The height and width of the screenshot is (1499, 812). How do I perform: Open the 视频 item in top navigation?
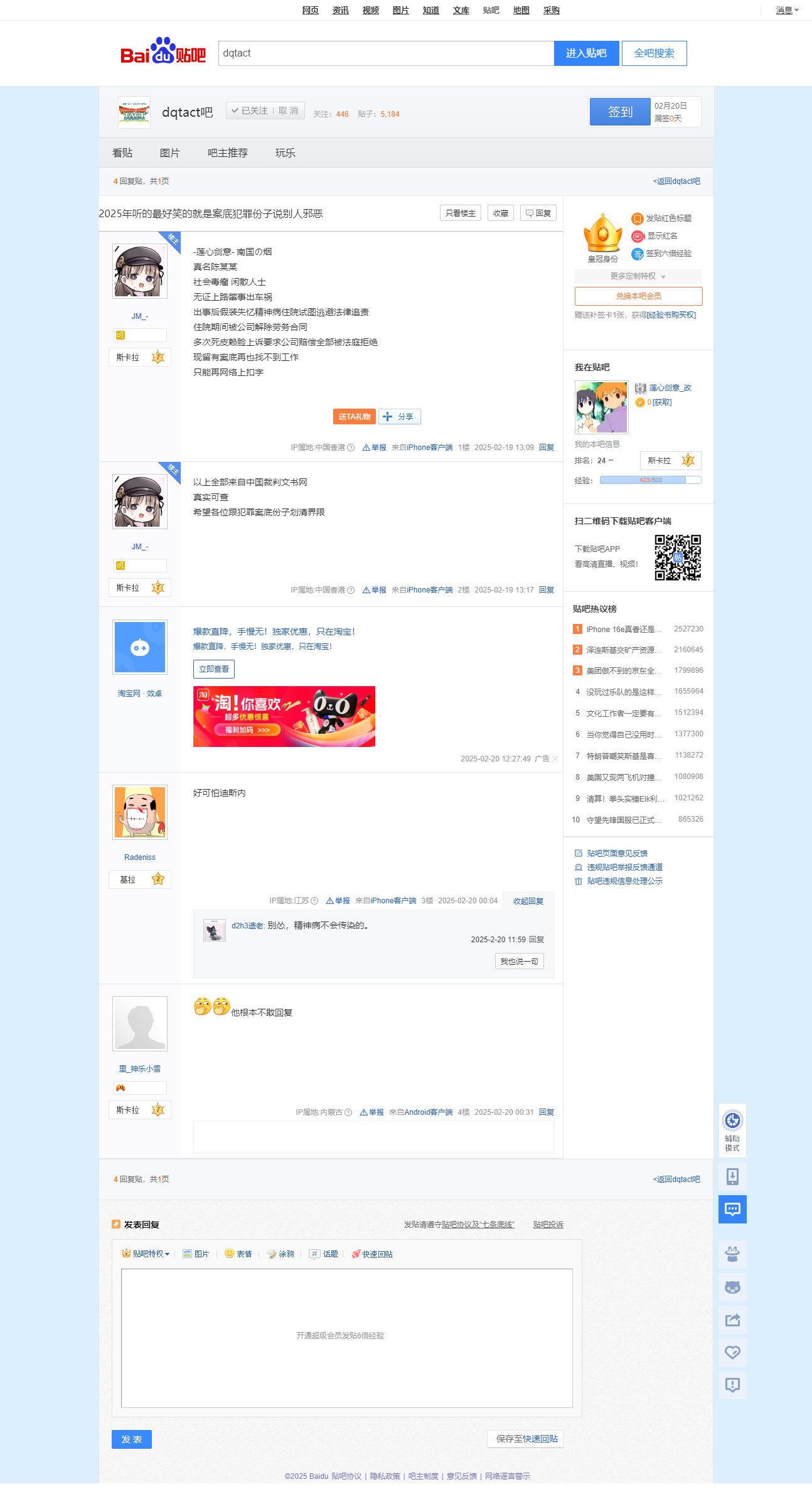[x=370, y=9]
